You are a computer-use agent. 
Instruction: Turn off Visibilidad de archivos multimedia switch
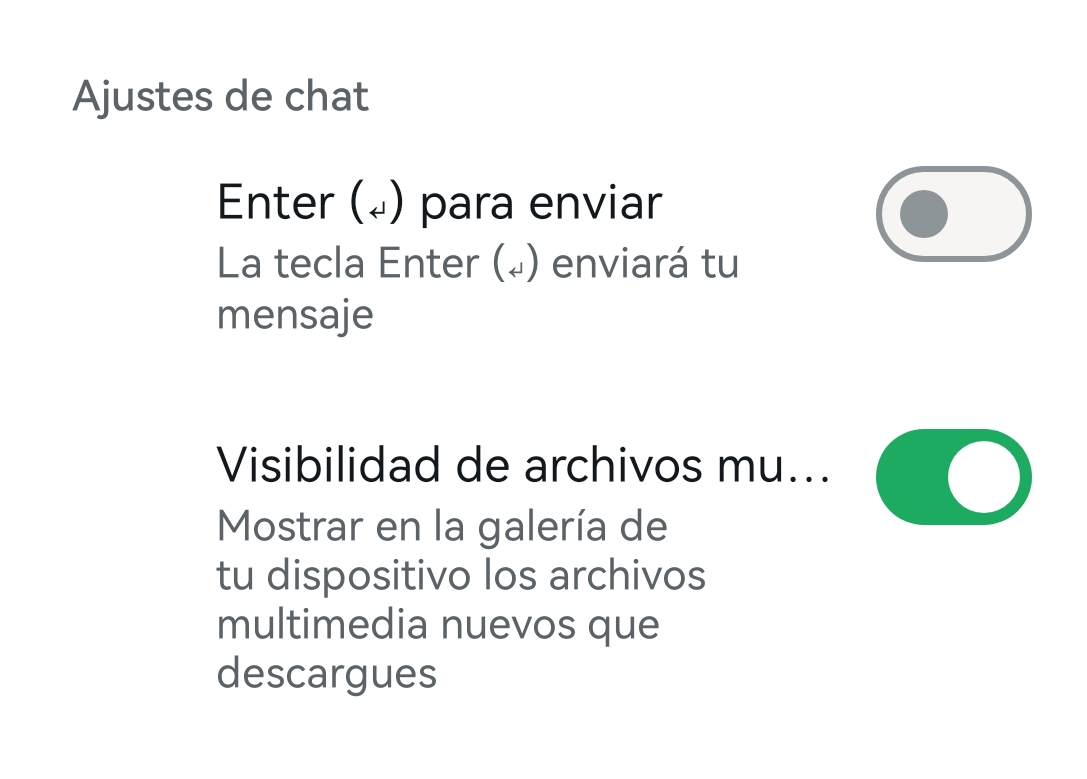[x=953, y=476]
